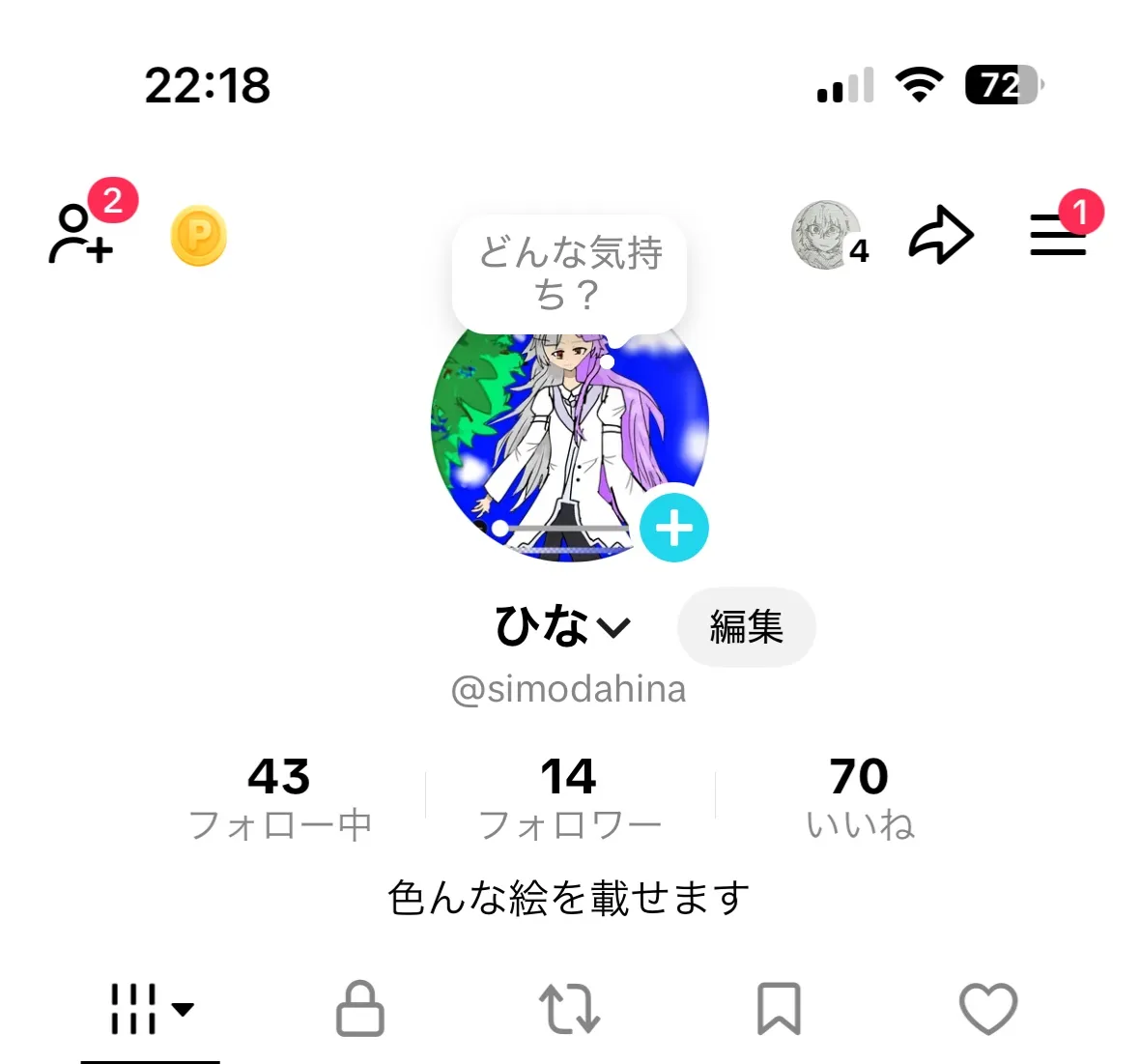
Task: Open the gold coin rewards icon
Action: tap(198, 236)
